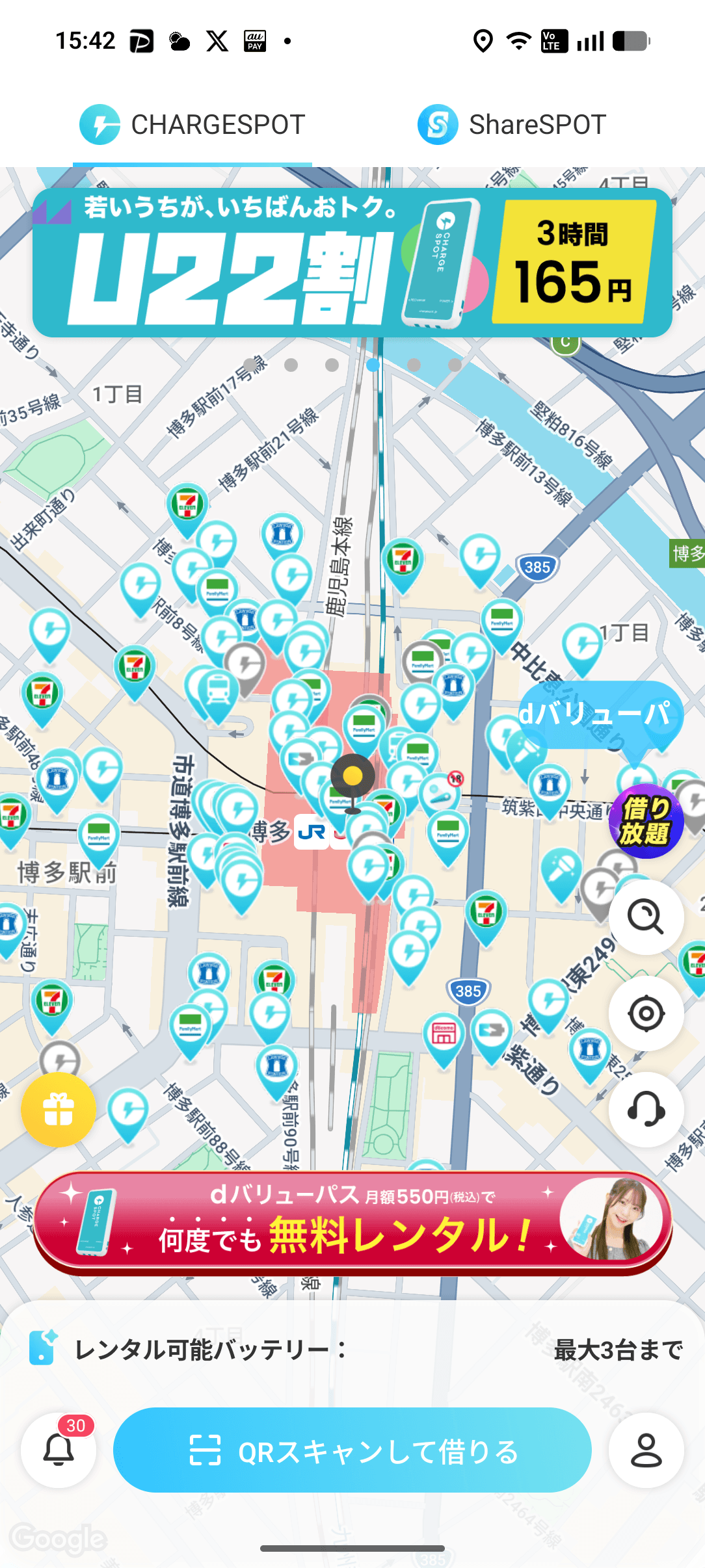Switch to the ShareSPOT tab
Screen dimensions: 705x1568
point(512,124)
